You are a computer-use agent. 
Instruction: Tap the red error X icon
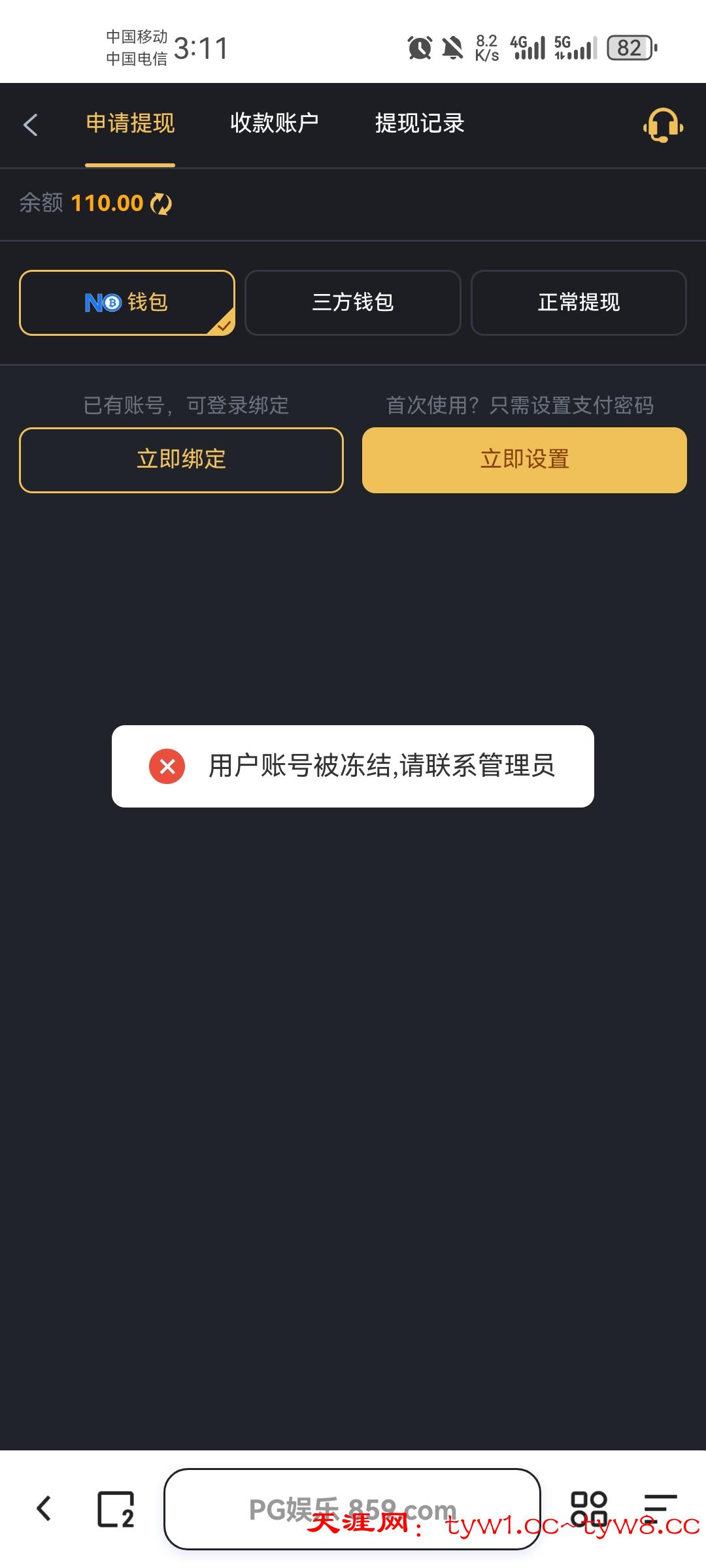point(169,768)
